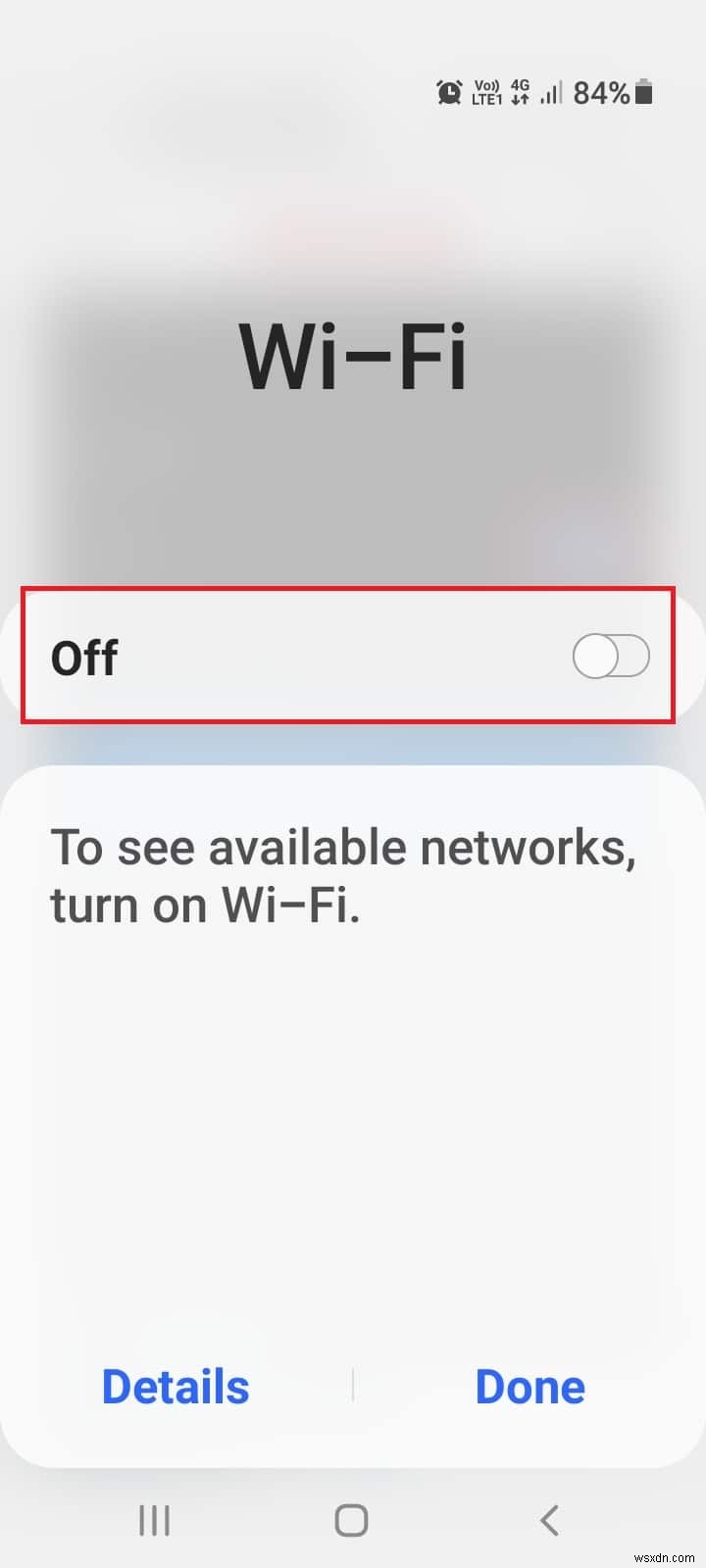Open Wi-Fi Details
The image size is (706, 1568).
click(176, 1387)
